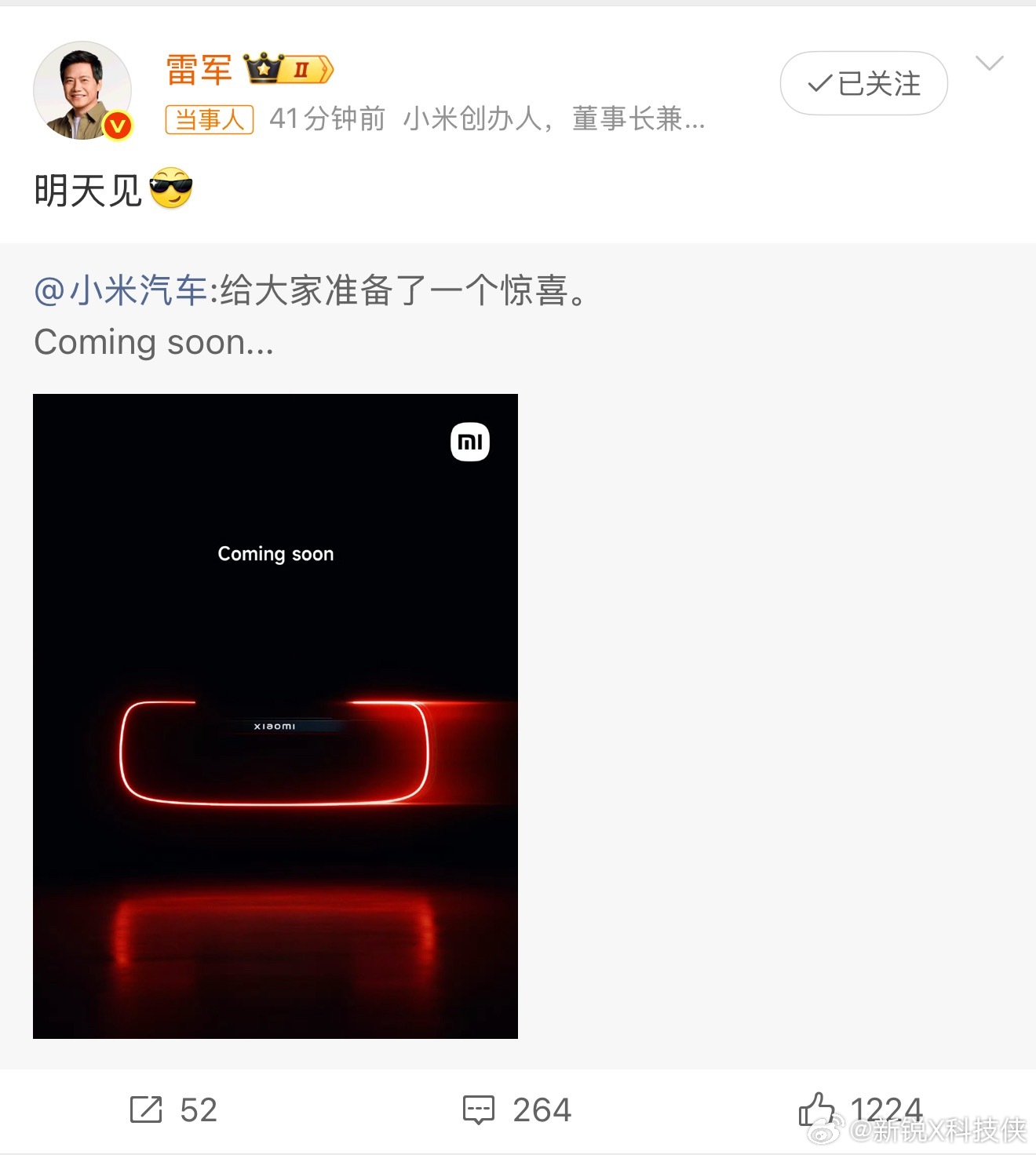Select the 当事人 label tag
Viewport: 1036px width, 1155px height.
click(210, 119)
